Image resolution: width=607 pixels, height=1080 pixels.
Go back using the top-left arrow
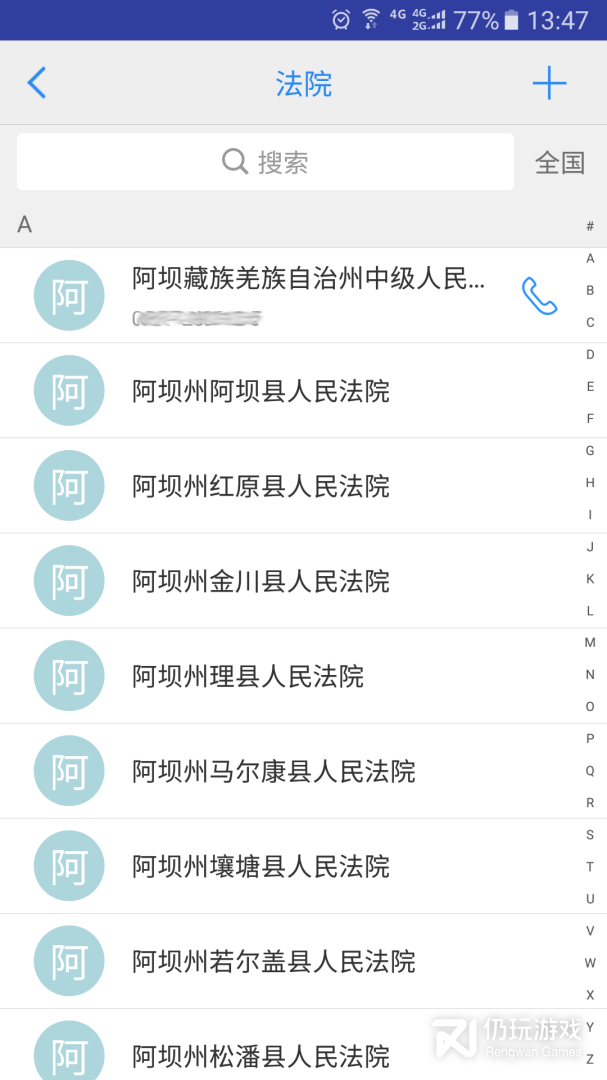[x=37, y=83]
